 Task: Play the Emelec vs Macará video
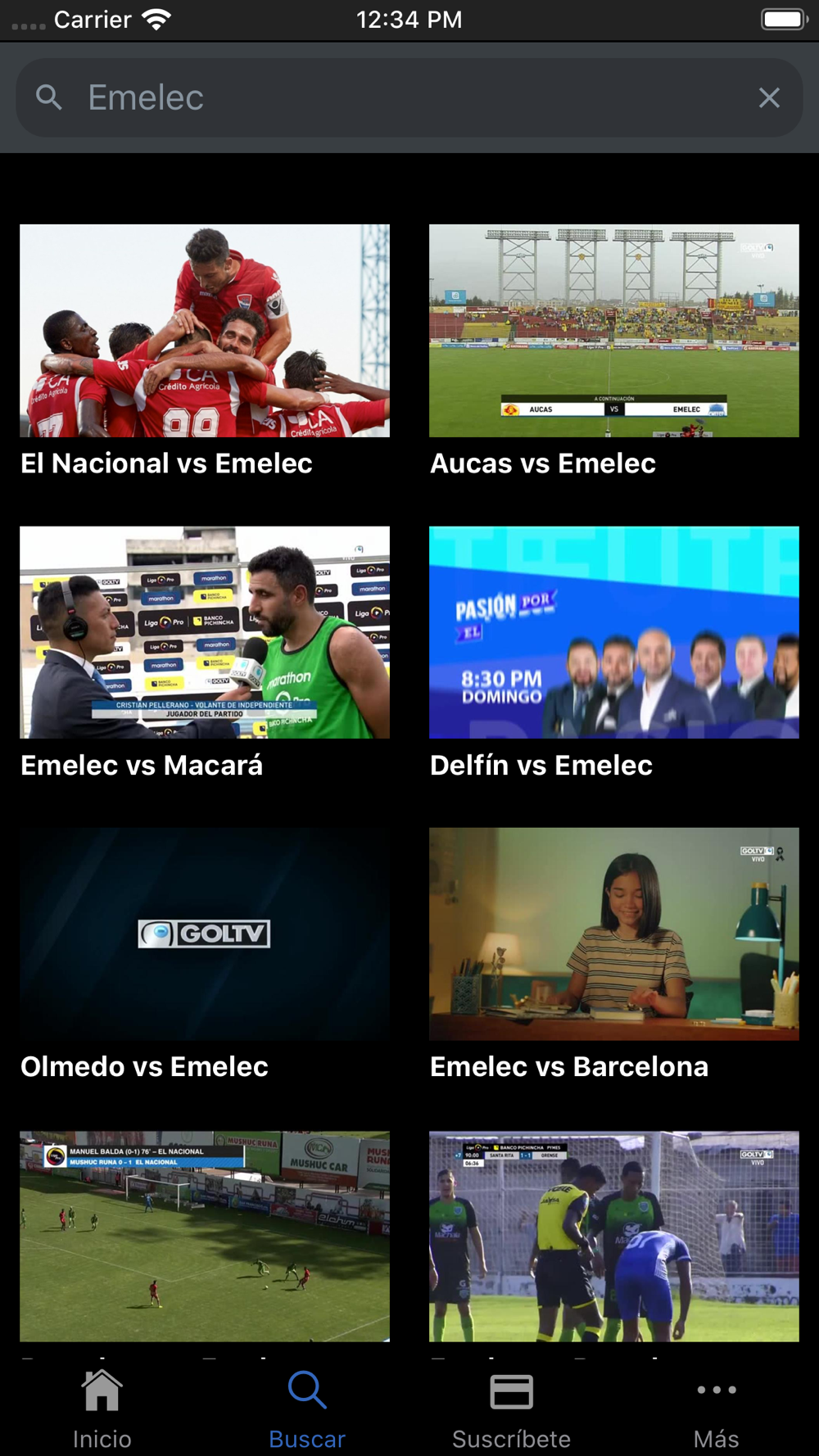click(x=205, y=632)
